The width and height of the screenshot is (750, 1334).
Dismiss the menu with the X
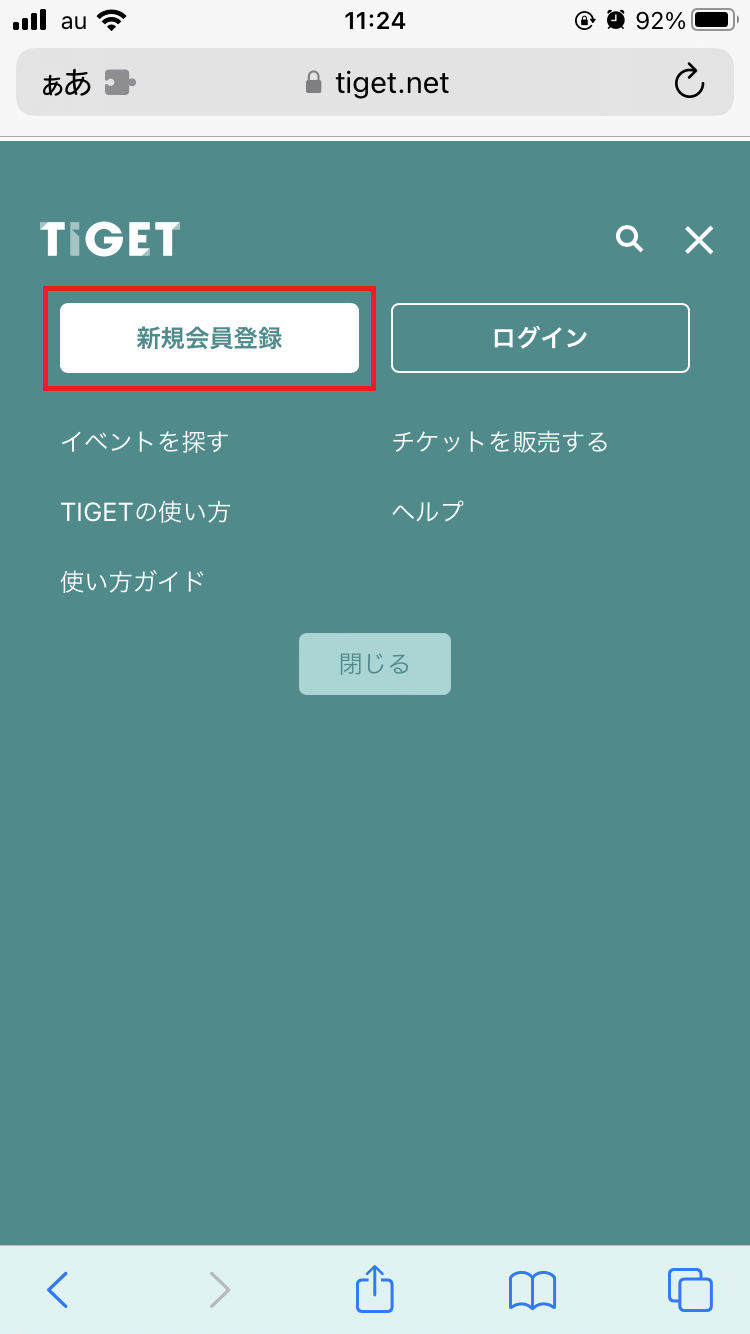pyautogui.click(x=698, y=240)
